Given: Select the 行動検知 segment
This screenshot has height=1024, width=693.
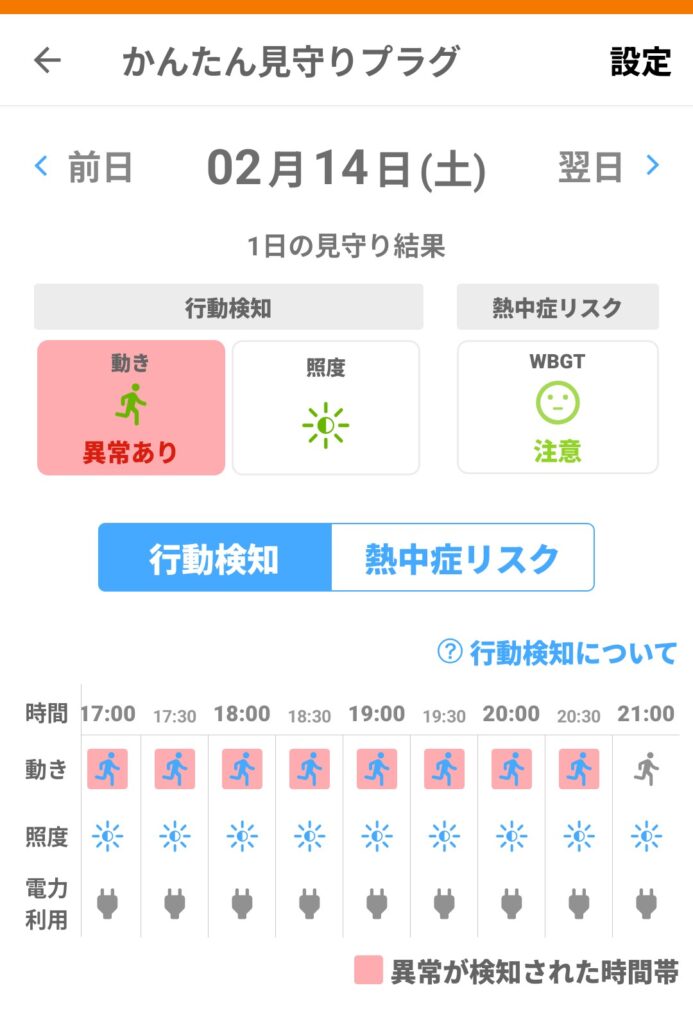Looking at the screenshot, I should coord(214,558).
